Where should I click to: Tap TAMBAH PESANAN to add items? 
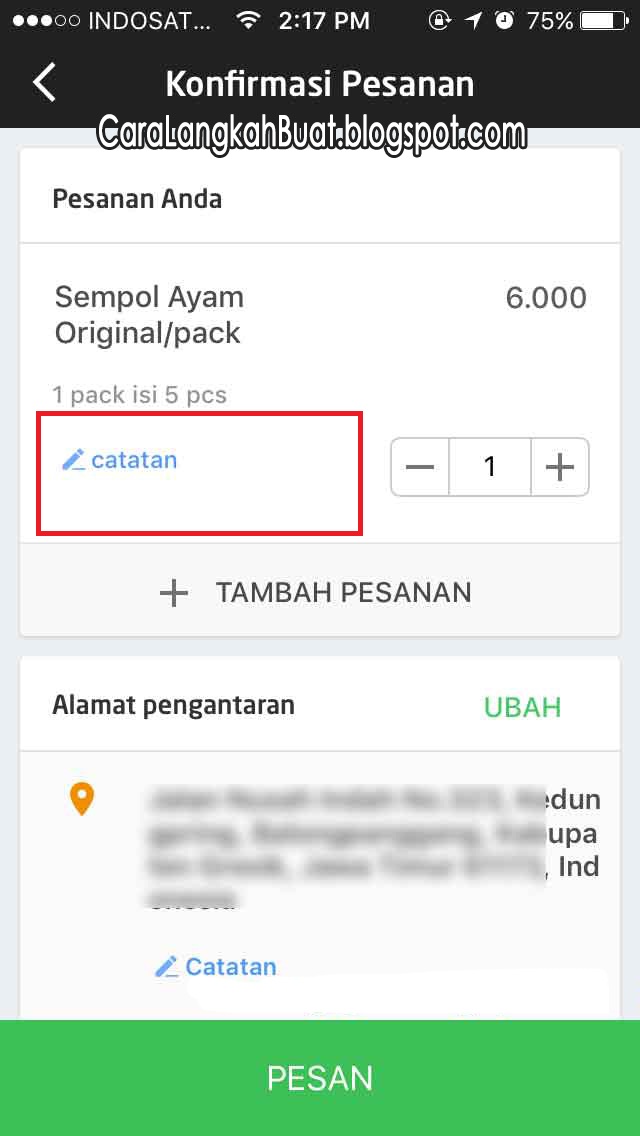[x=320, y=592]
